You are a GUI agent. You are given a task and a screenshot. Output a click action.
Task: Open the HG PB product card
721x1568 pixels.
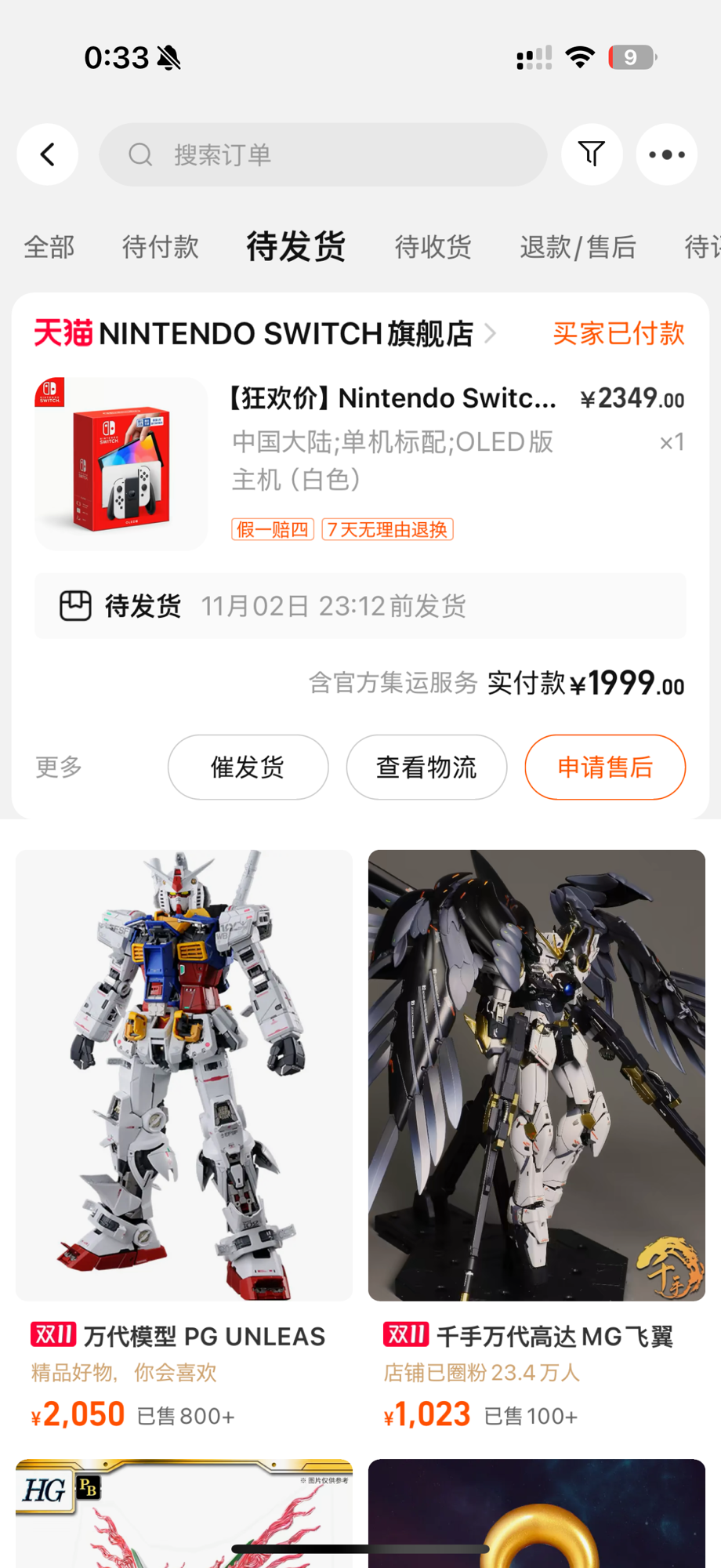[184, 1513]
